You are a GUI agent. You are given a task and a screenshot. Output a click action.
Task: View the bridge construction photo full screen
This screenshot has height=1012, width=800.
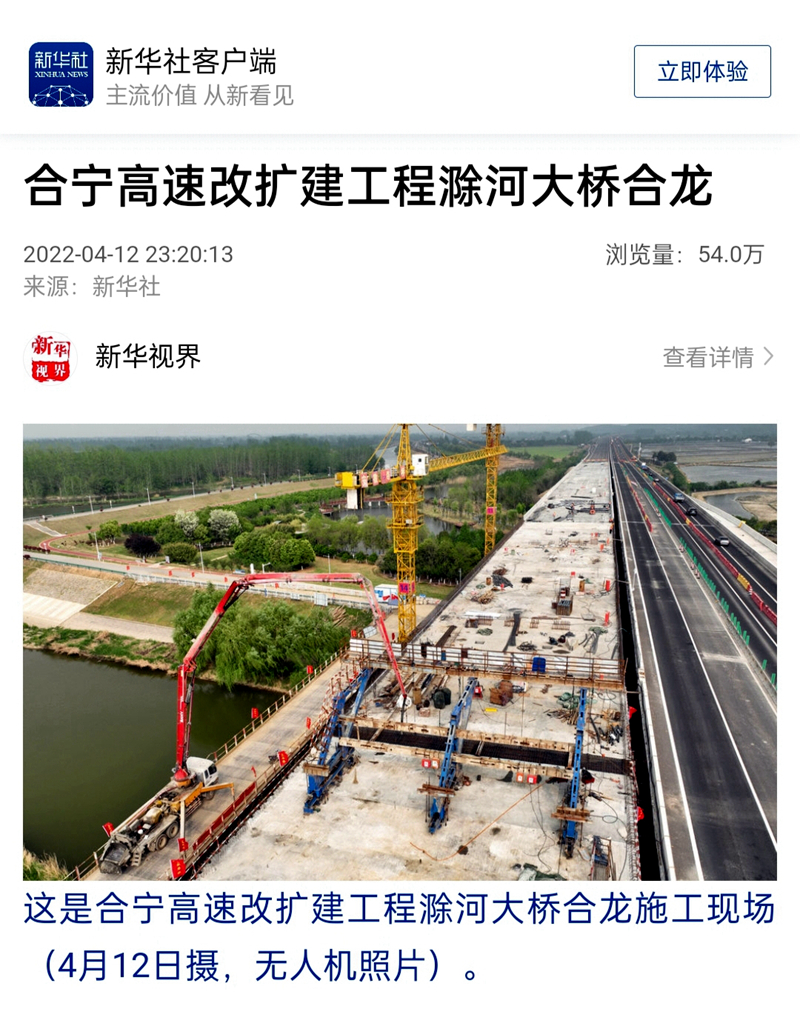[400, 651]
